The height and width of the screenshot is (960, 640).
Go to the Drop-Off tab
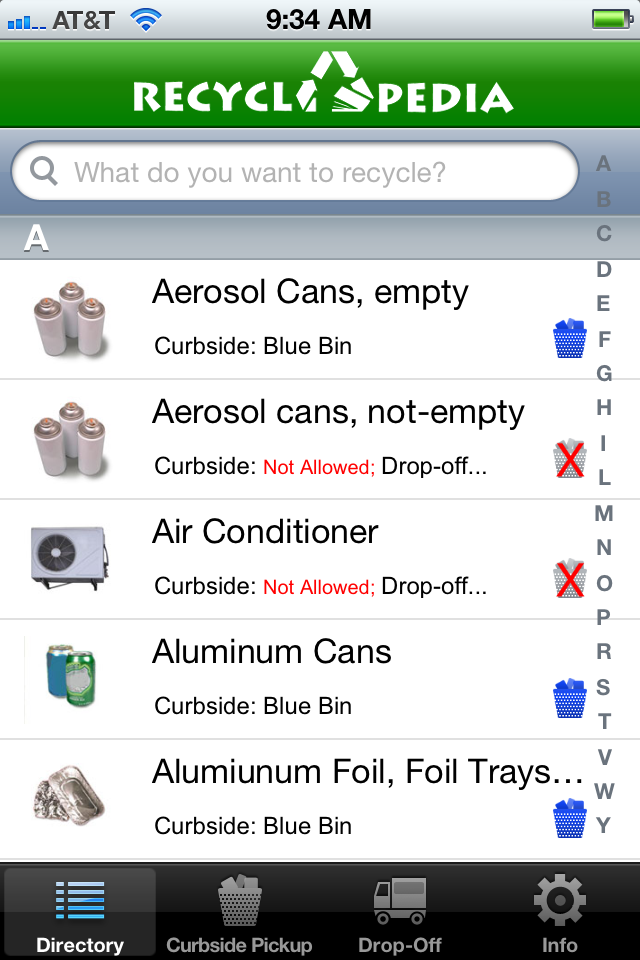pyautogui.click(x=400, y=915)
